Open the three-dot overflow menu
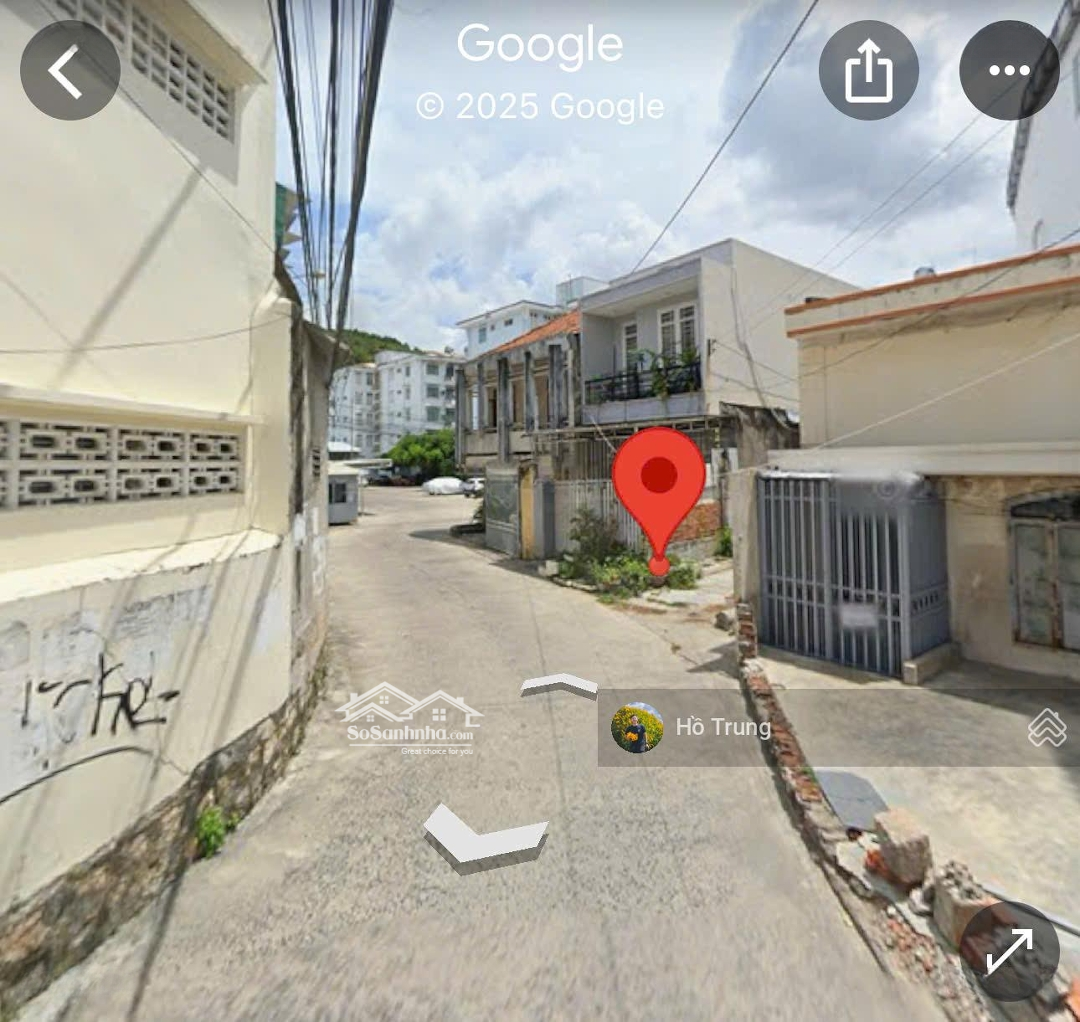Image resolution: width=1080 pixels, height=1022 pixels. [x=1008, y=70]
